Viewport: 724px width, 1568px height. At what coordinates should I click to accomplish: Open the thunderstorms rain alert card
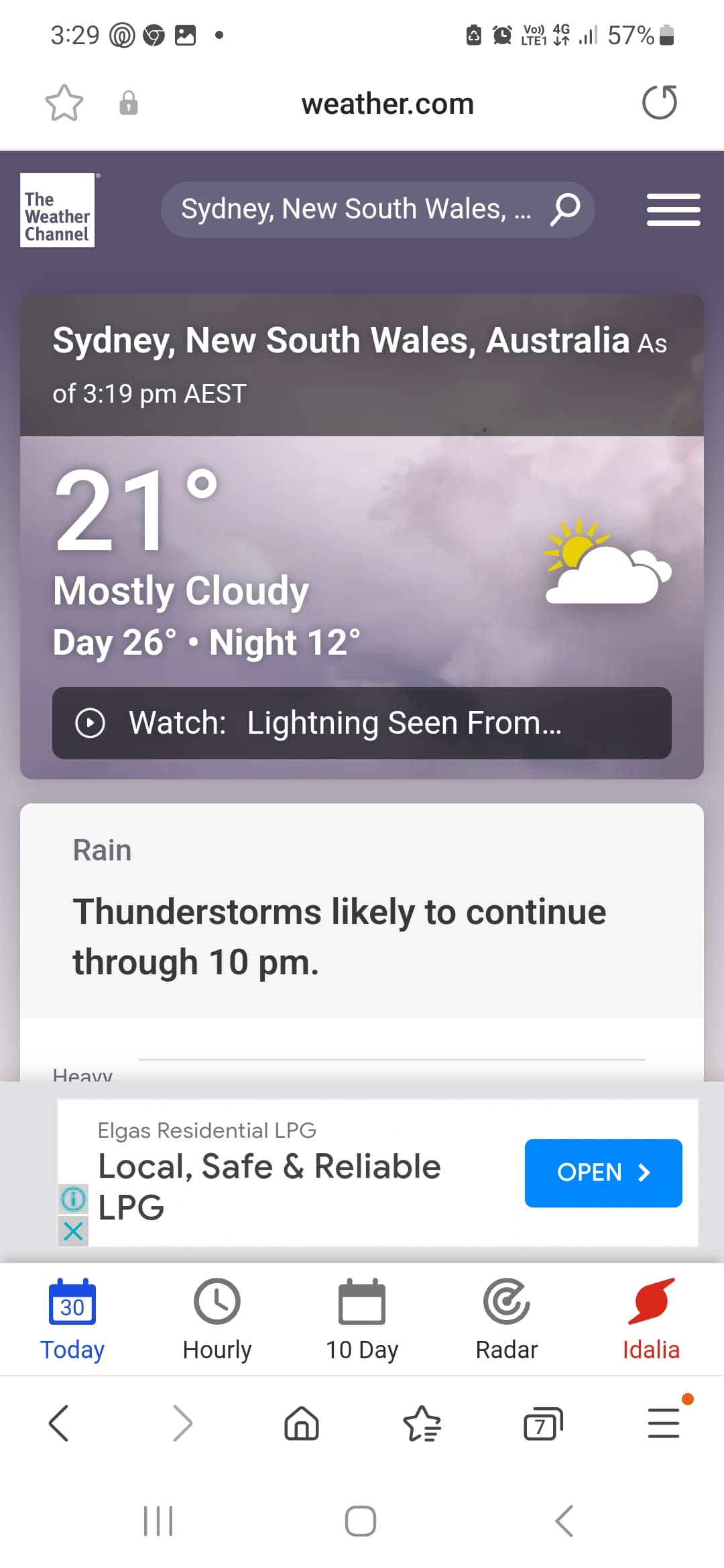coord(362,911)
